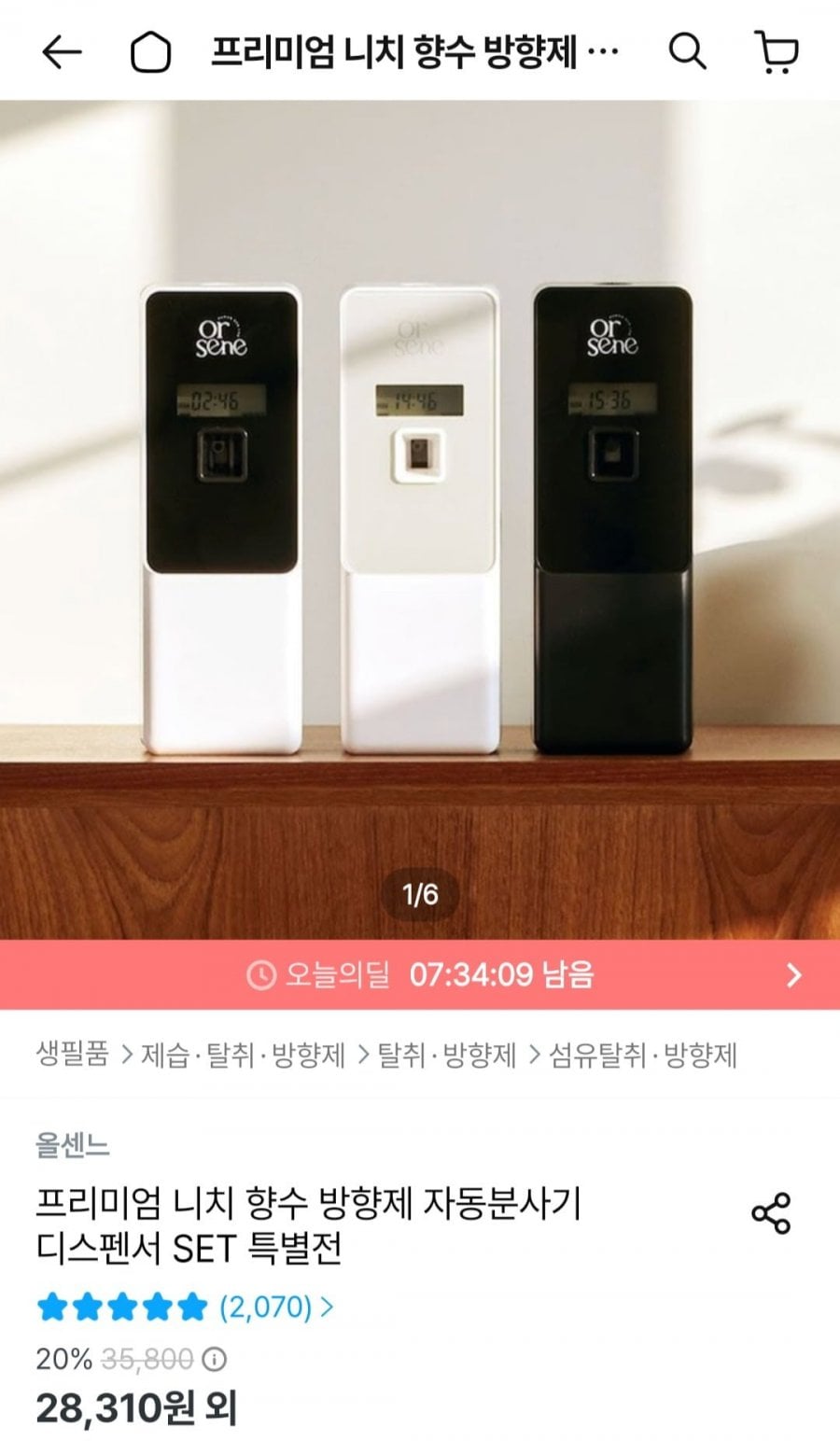Open the 섬유탈취·방향제 breadcrumb
The width and height of the screenshot is (840, 1441).
coord(643,1056)
